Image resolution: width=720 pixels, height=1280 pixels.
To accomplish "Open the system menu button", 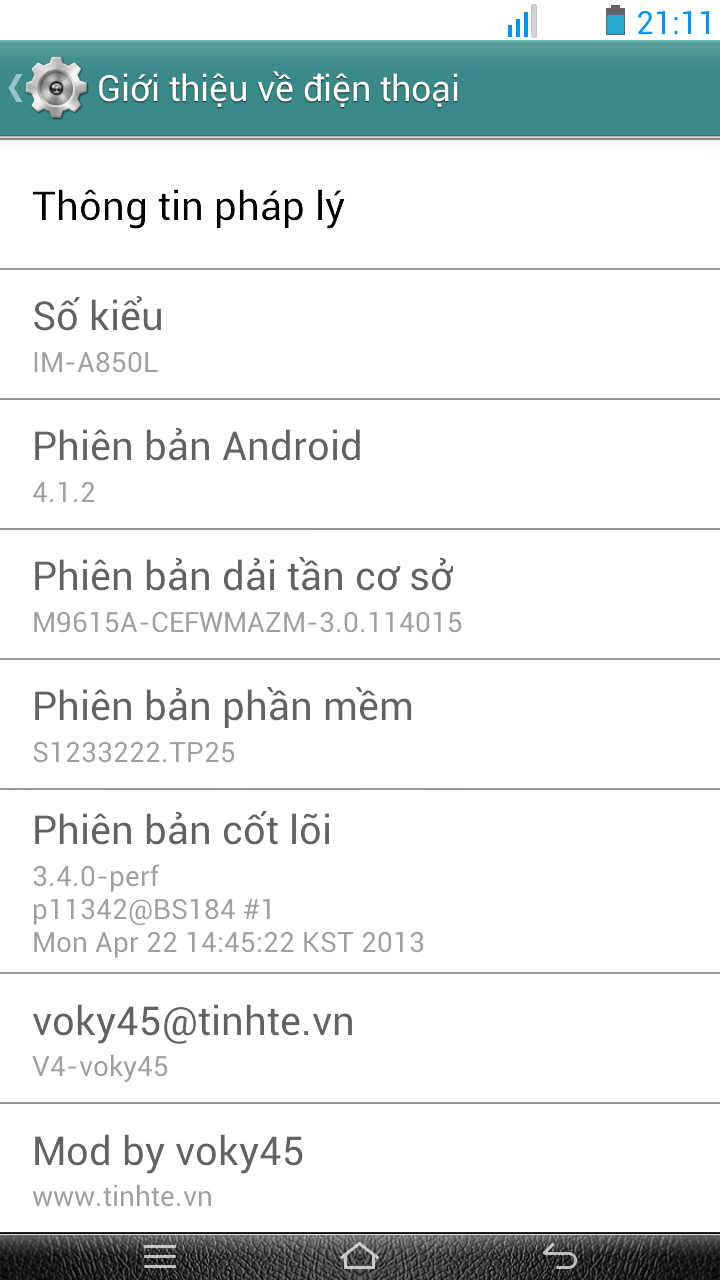I will [x=160, y=1256].
